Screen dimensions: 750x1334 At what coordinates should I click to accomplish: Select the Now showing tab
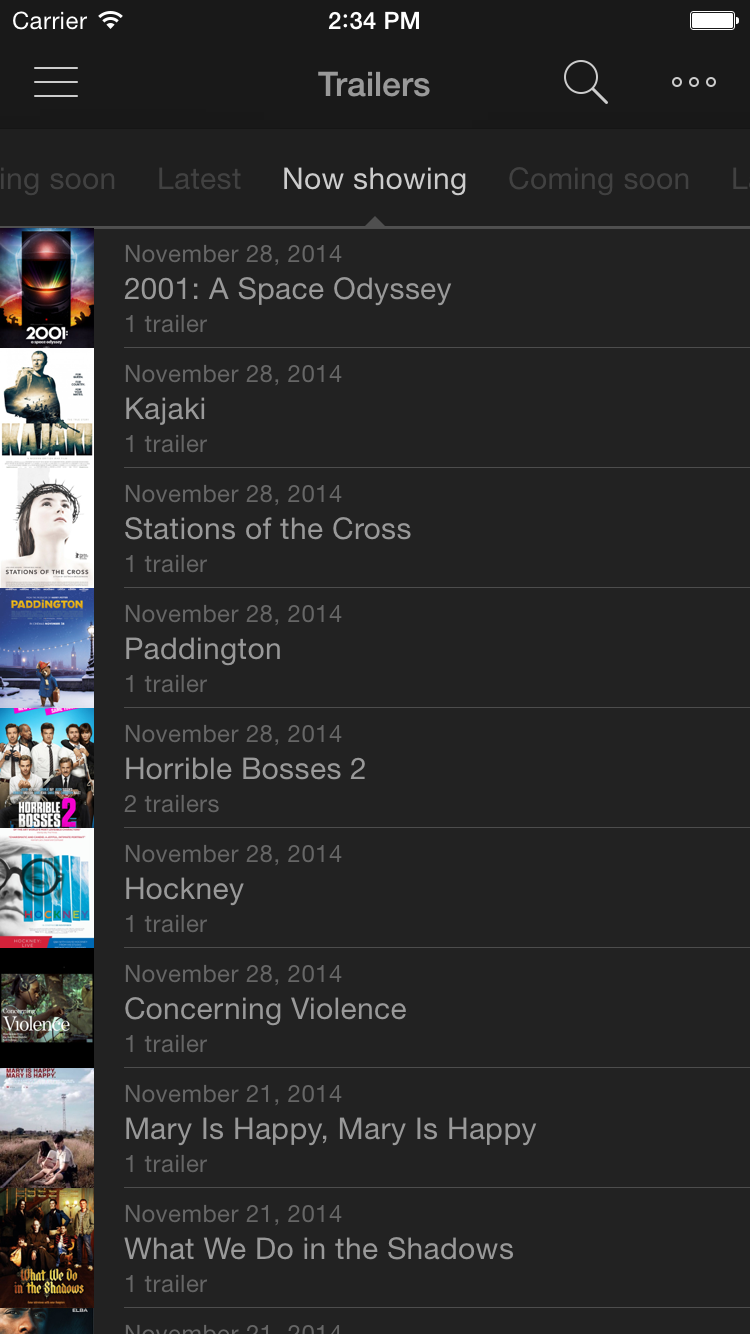click(374, 179)
